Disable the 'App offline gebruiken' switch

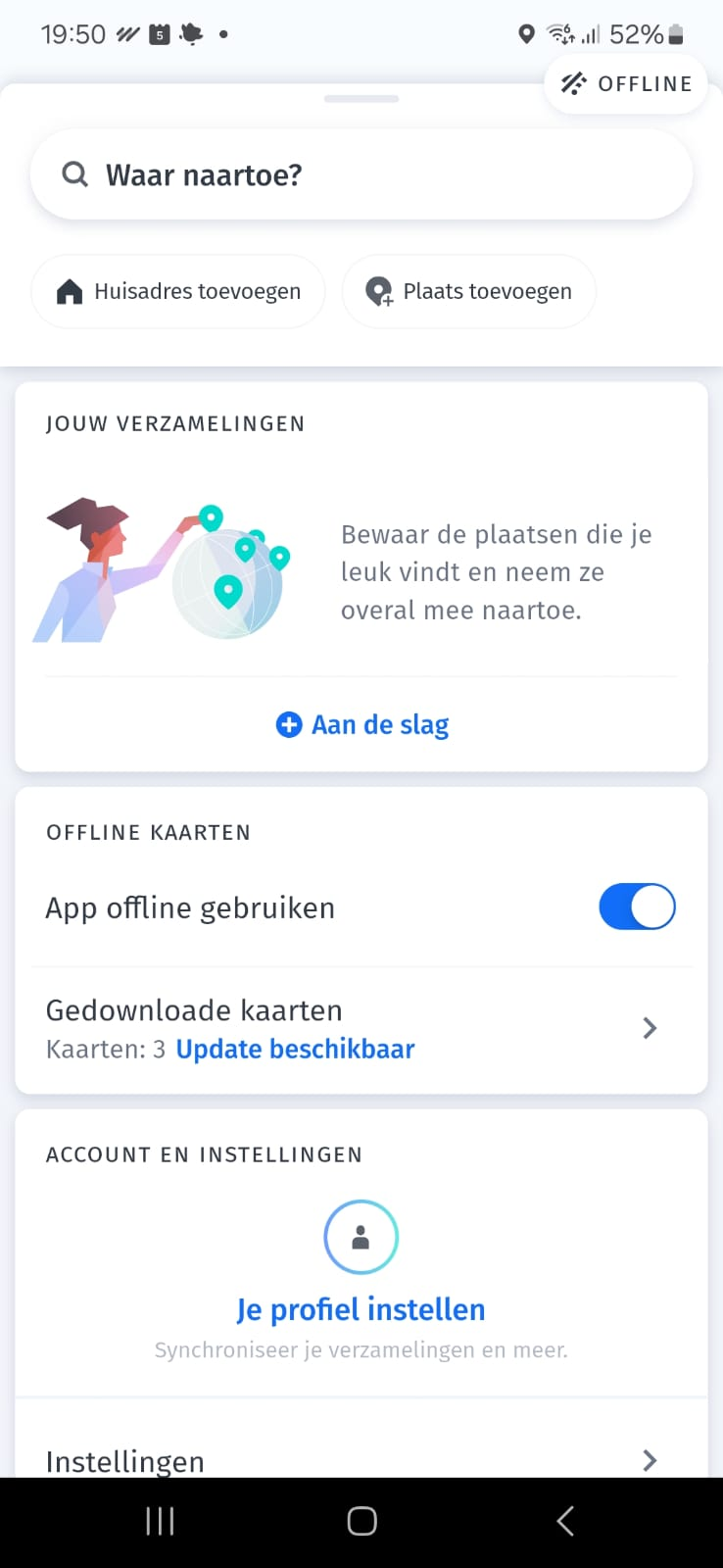point(637,907)
